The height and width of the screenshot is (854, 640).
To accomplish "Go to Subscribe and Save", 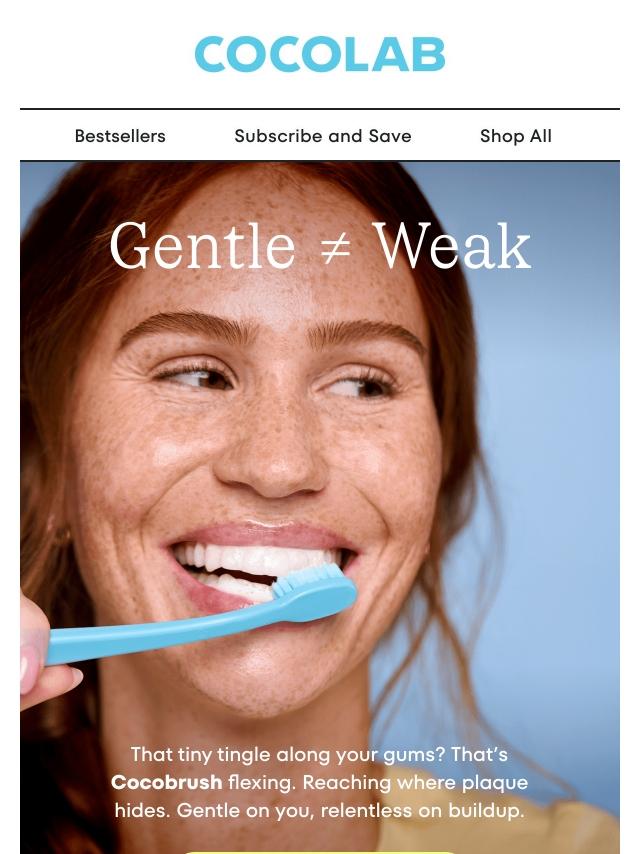I will [322, 136].
